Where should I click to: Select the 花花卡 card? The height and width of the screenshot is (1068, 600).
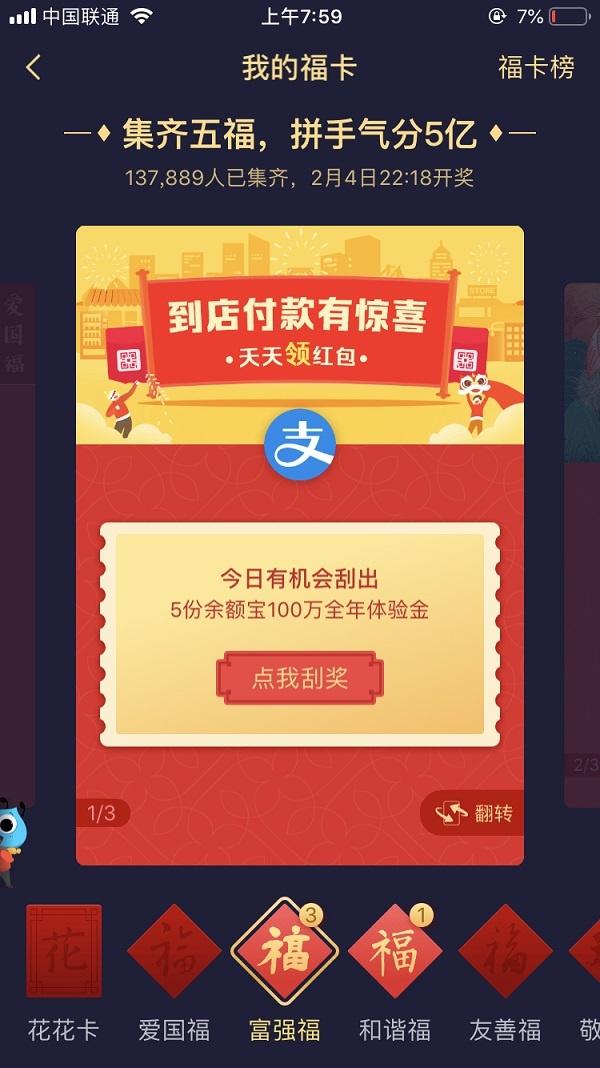(x=64, y=952)
